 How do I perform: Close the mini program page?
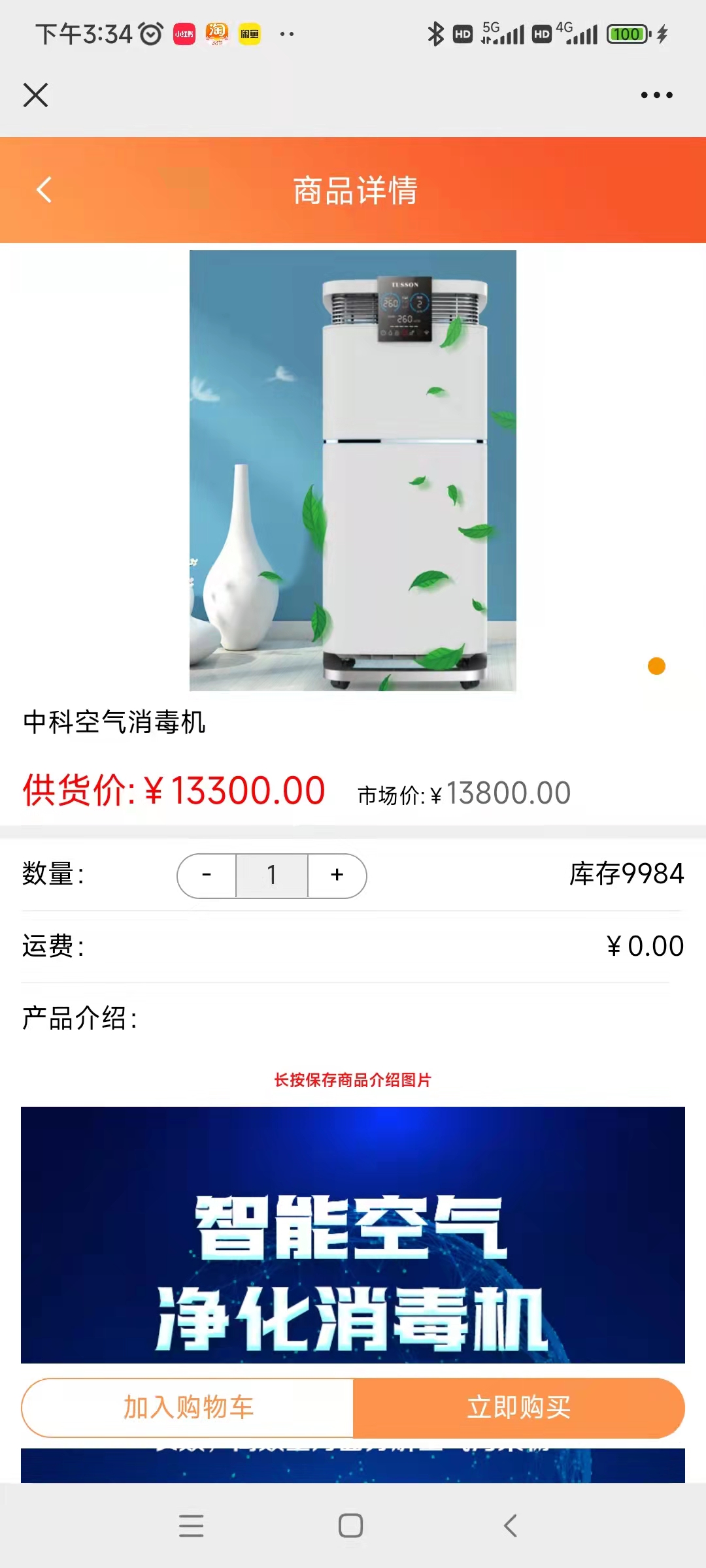coord(35,95)
